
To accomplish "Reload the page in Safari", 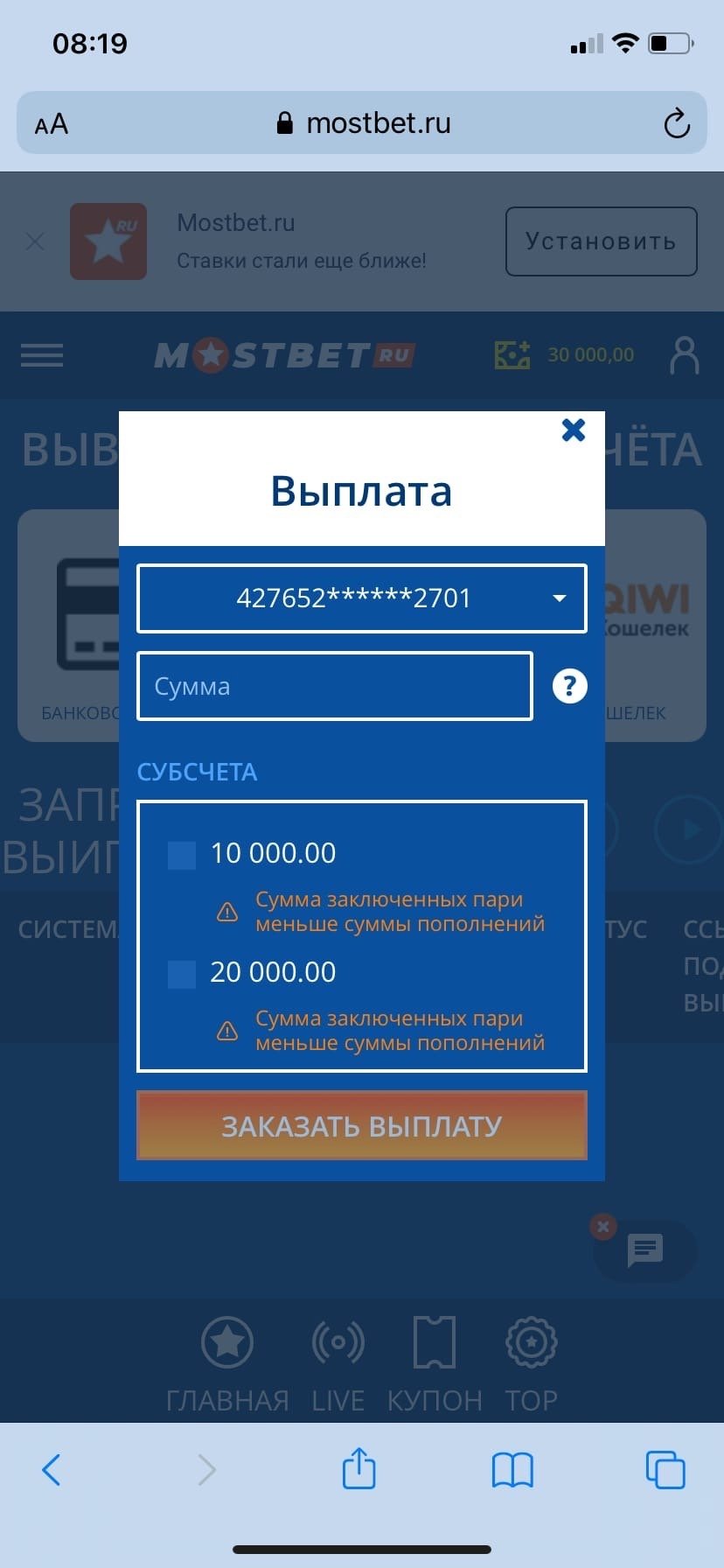I will tap(676, 123).
